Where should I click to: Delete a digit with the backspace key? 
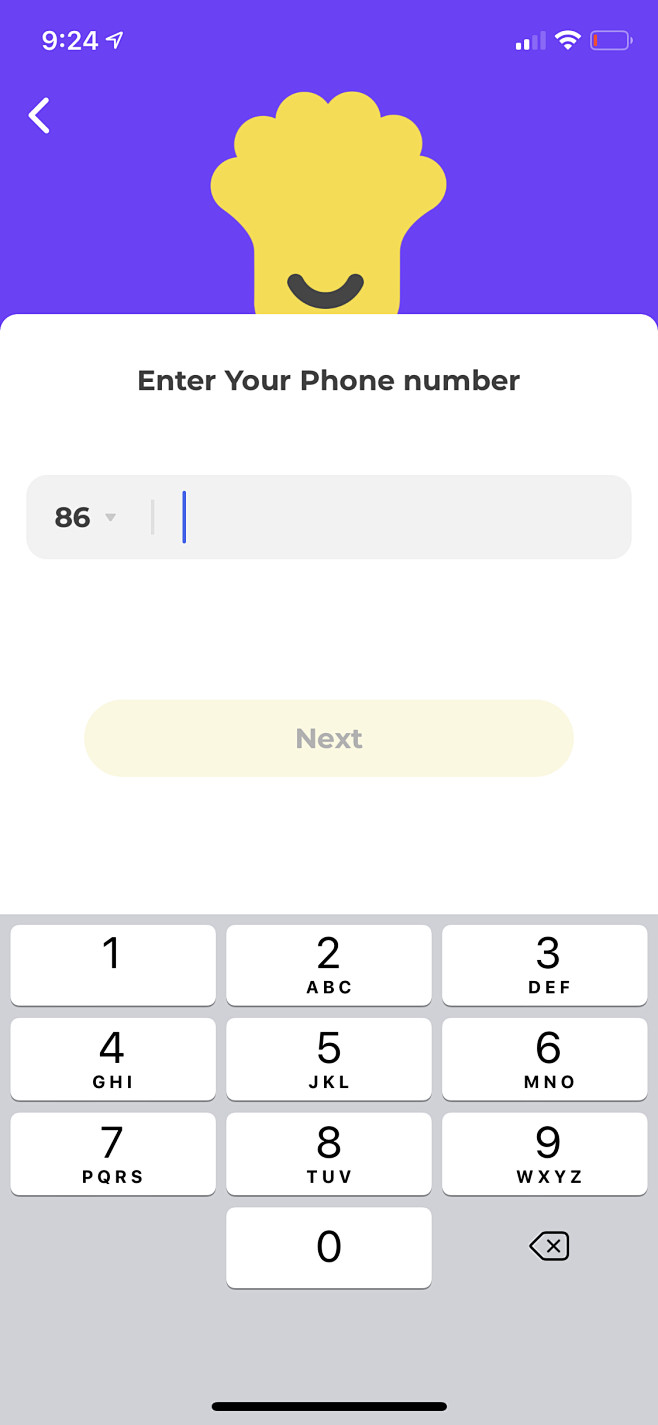[549, 1246]
